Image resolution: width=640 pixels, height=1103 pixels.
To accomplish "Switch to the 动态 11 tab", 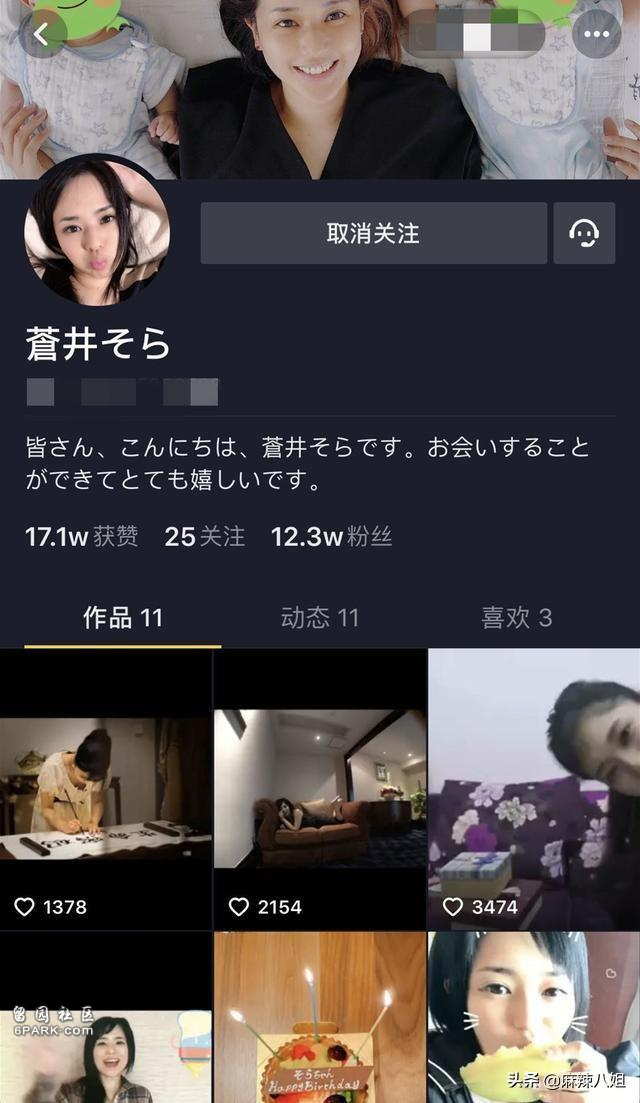I will point(320,617).
